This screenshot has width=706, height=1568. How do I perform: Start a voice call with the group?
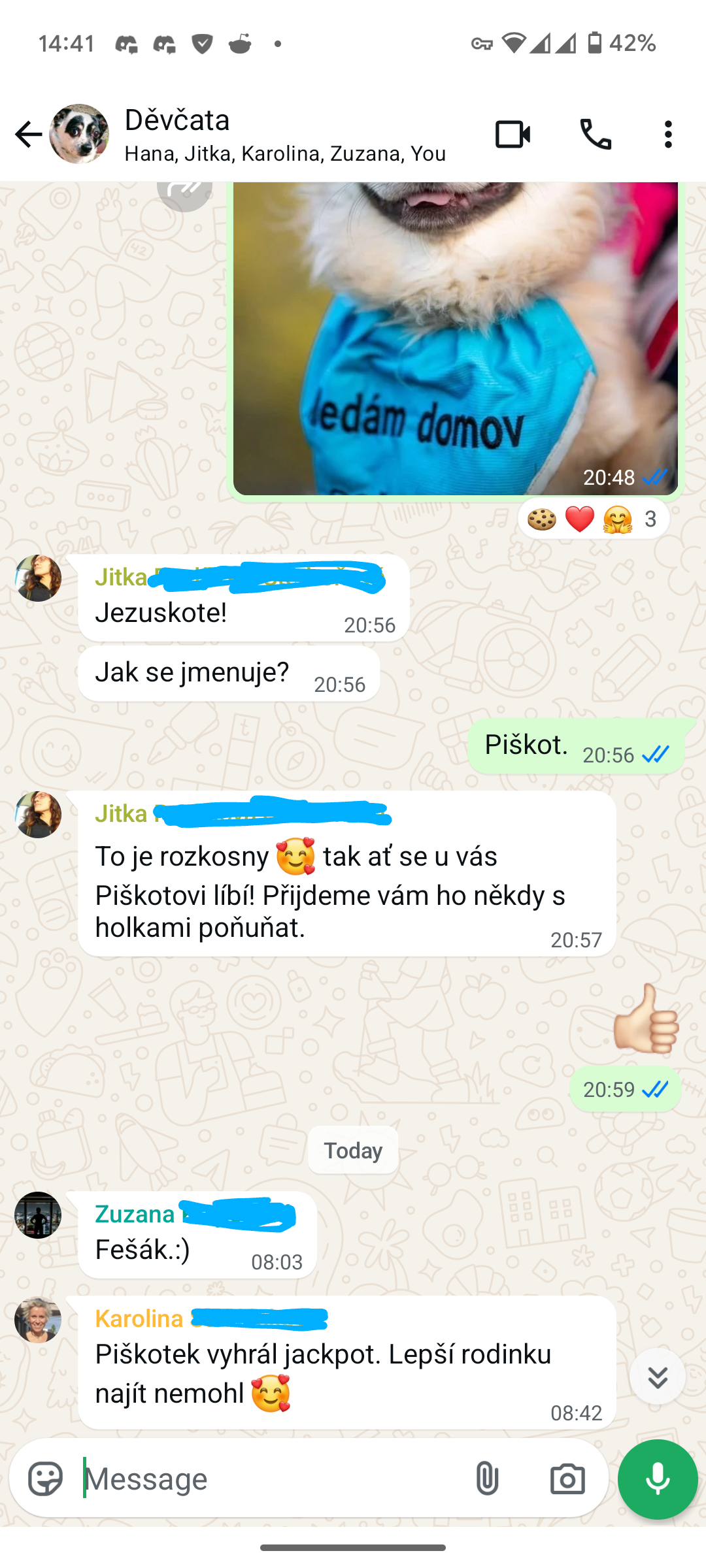596,135
